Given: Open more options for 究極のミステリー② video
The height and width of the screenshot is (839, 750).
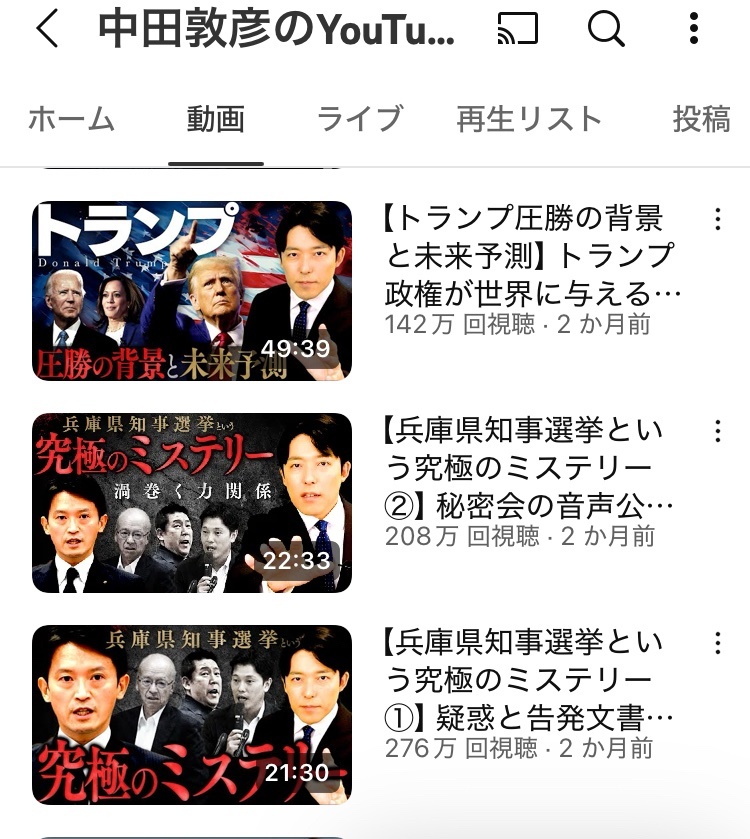Looking at the screenshot, I should pos(717,432).
